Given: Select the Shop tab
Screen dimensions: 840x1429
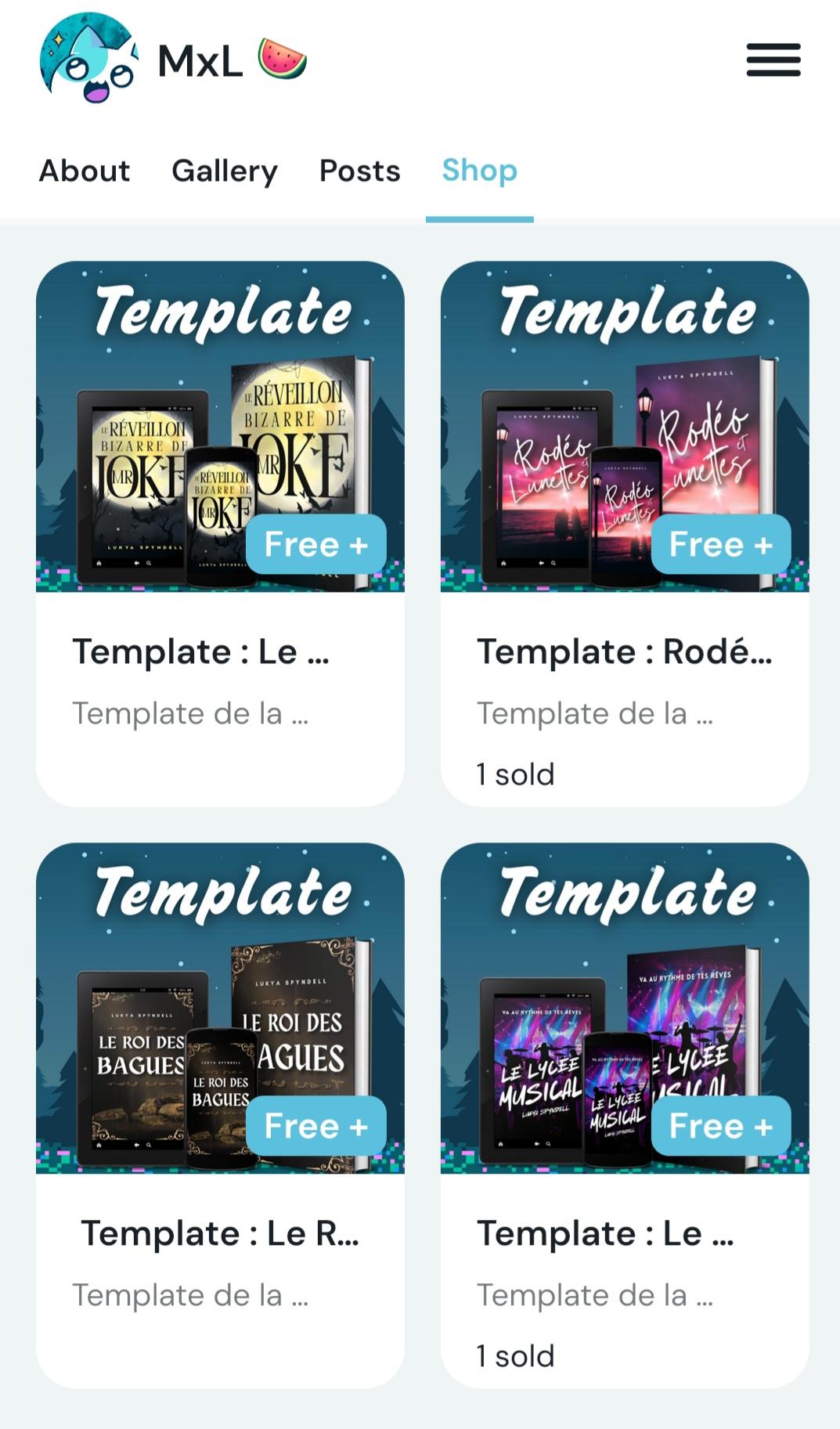Looking at the screenshot, I should tap(479, 171).
